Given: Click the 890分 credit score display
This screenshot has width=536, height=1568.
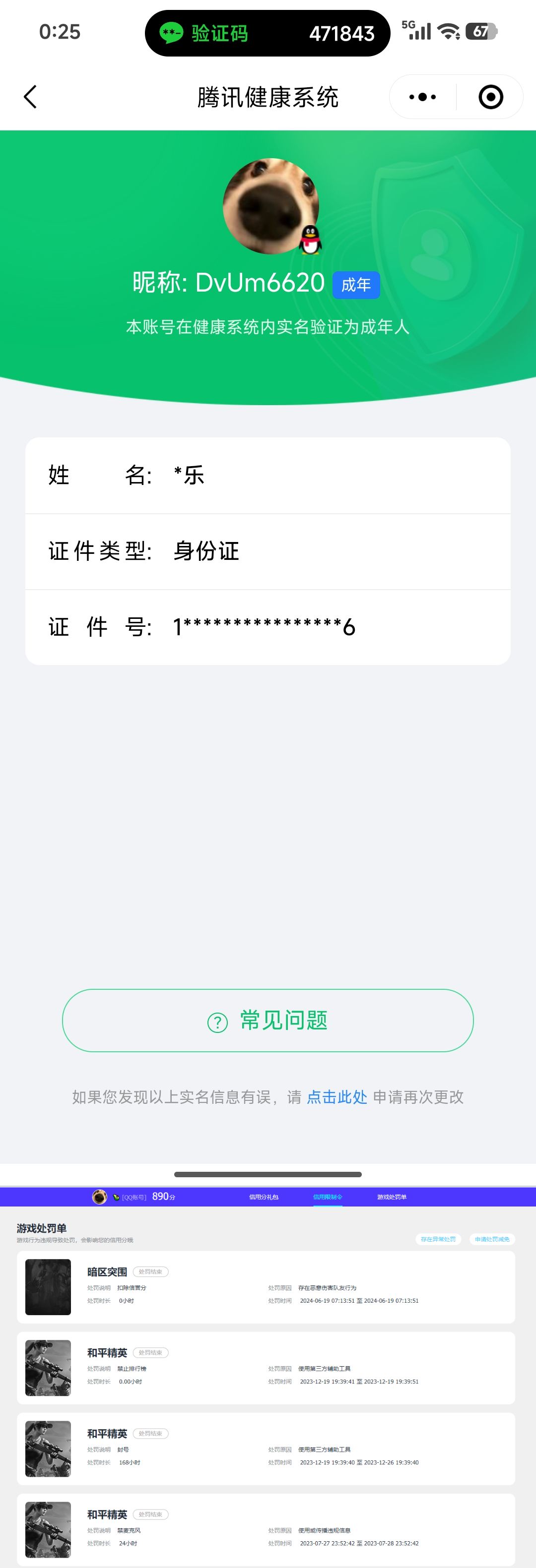Looking at the screenshot, I should coord(163,1196).
